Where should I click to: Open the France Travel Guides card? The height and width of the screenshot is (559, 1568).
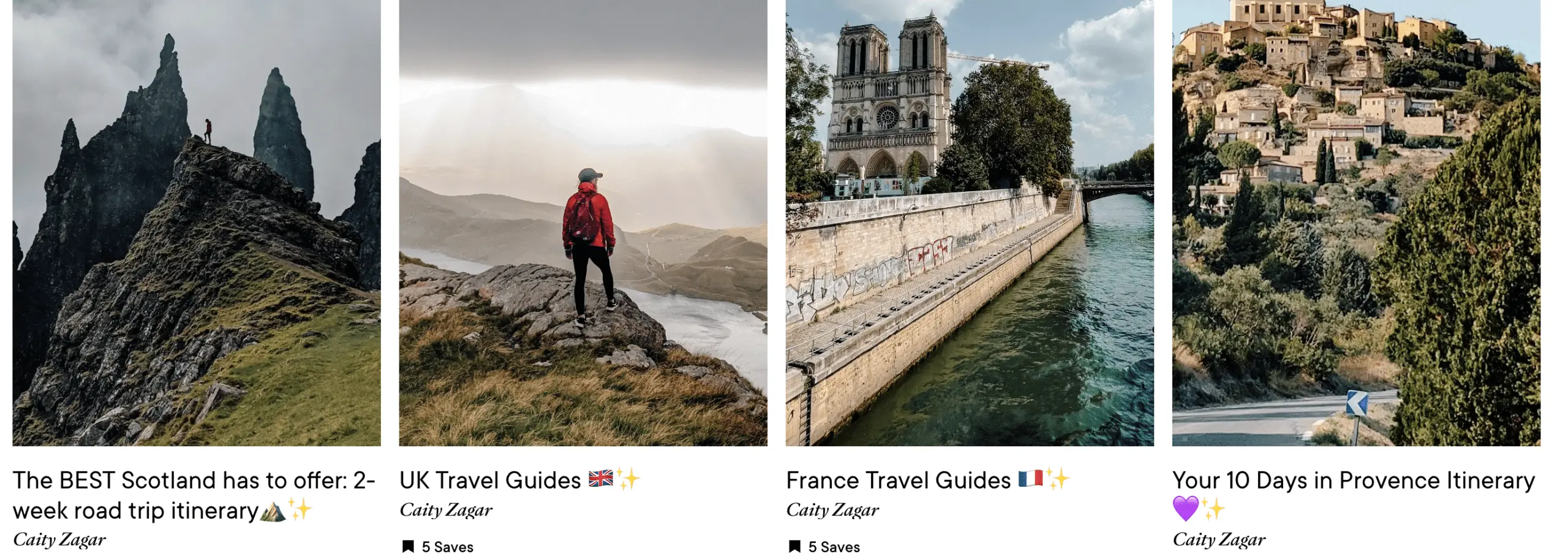(x=969, y=223)
